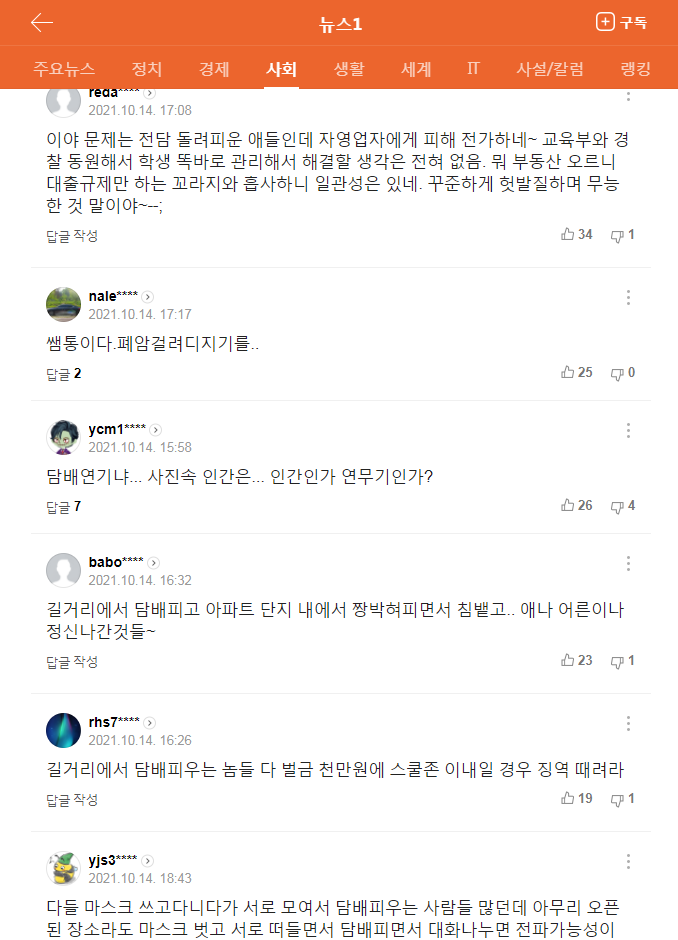678x940 pixels.
Task: Switch to the 정치 tab
Action: 147,69
